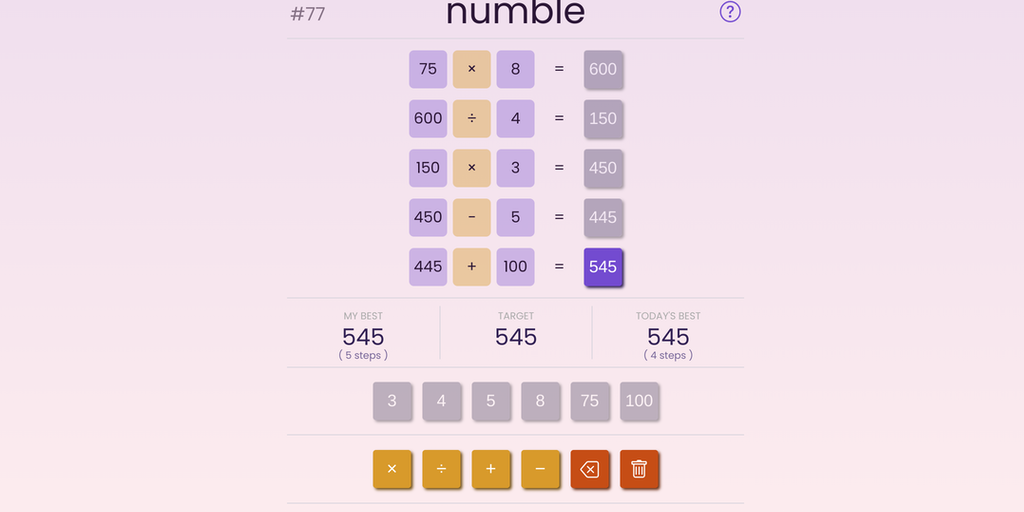The image size is (1024, 512).
Task: Clear all steps with trash button
Action: 639,469
